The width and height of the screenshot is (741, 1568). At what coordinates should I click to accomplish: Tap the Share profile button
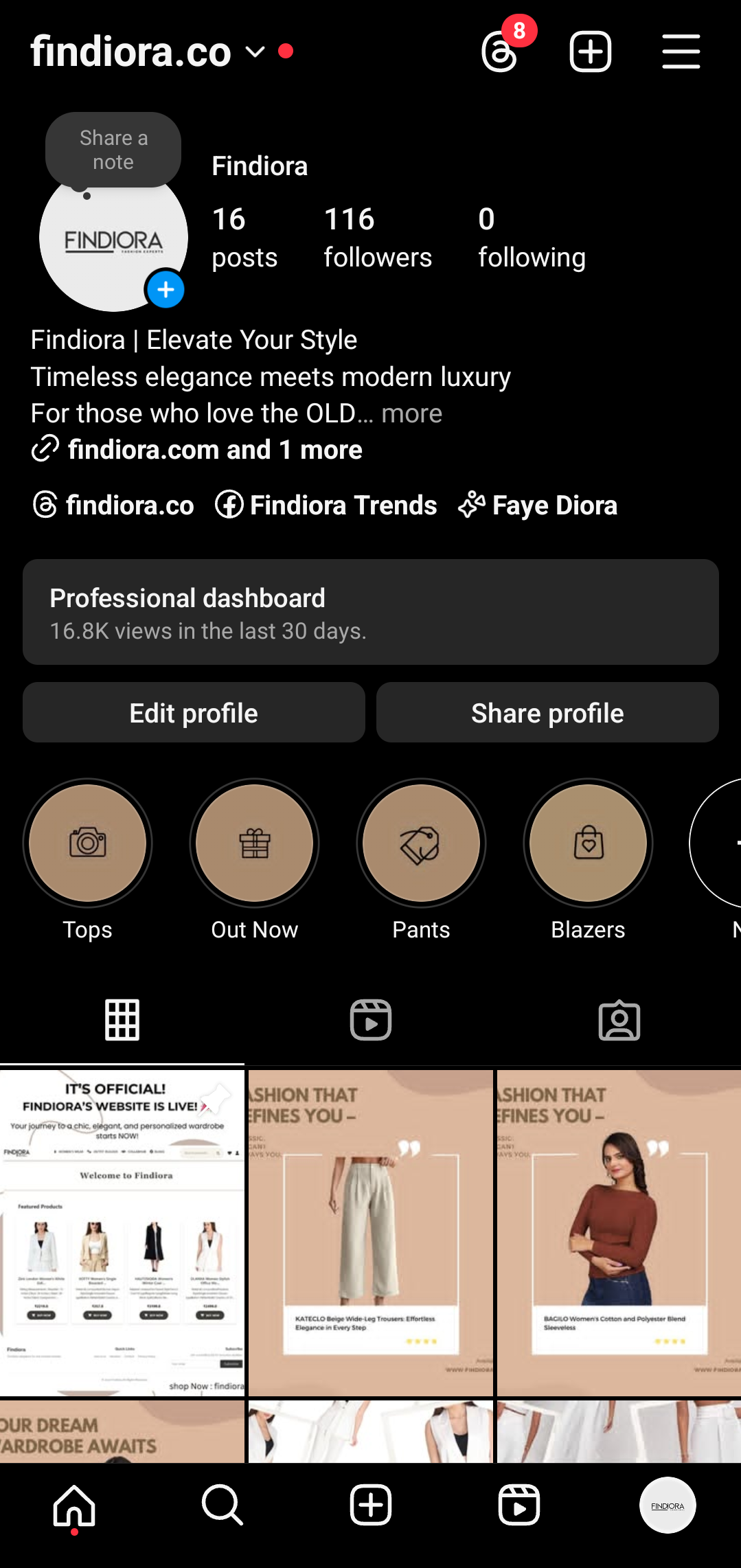click(547, 713)
